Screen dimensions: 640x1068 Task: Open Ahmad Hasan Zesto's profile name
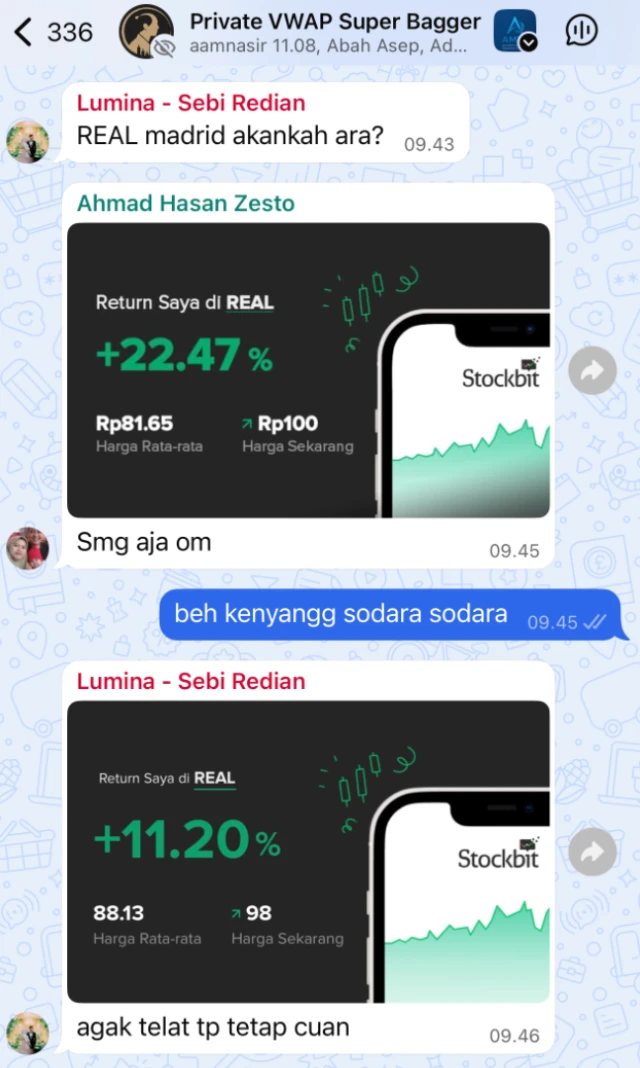pos(186,204)
